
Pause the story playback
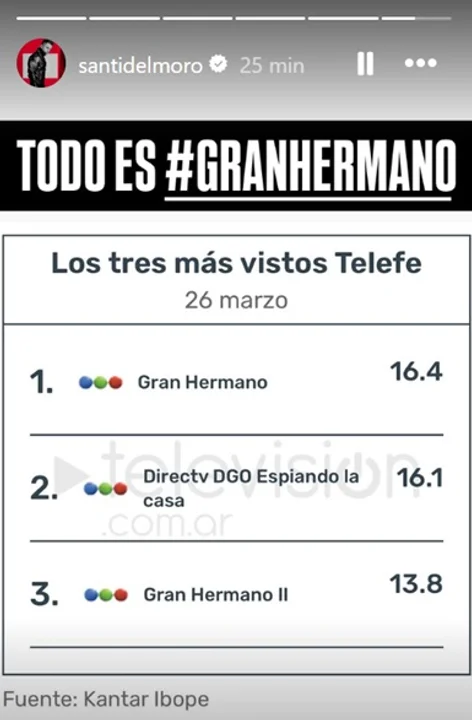pyautogui.click(x=365, y=63)
